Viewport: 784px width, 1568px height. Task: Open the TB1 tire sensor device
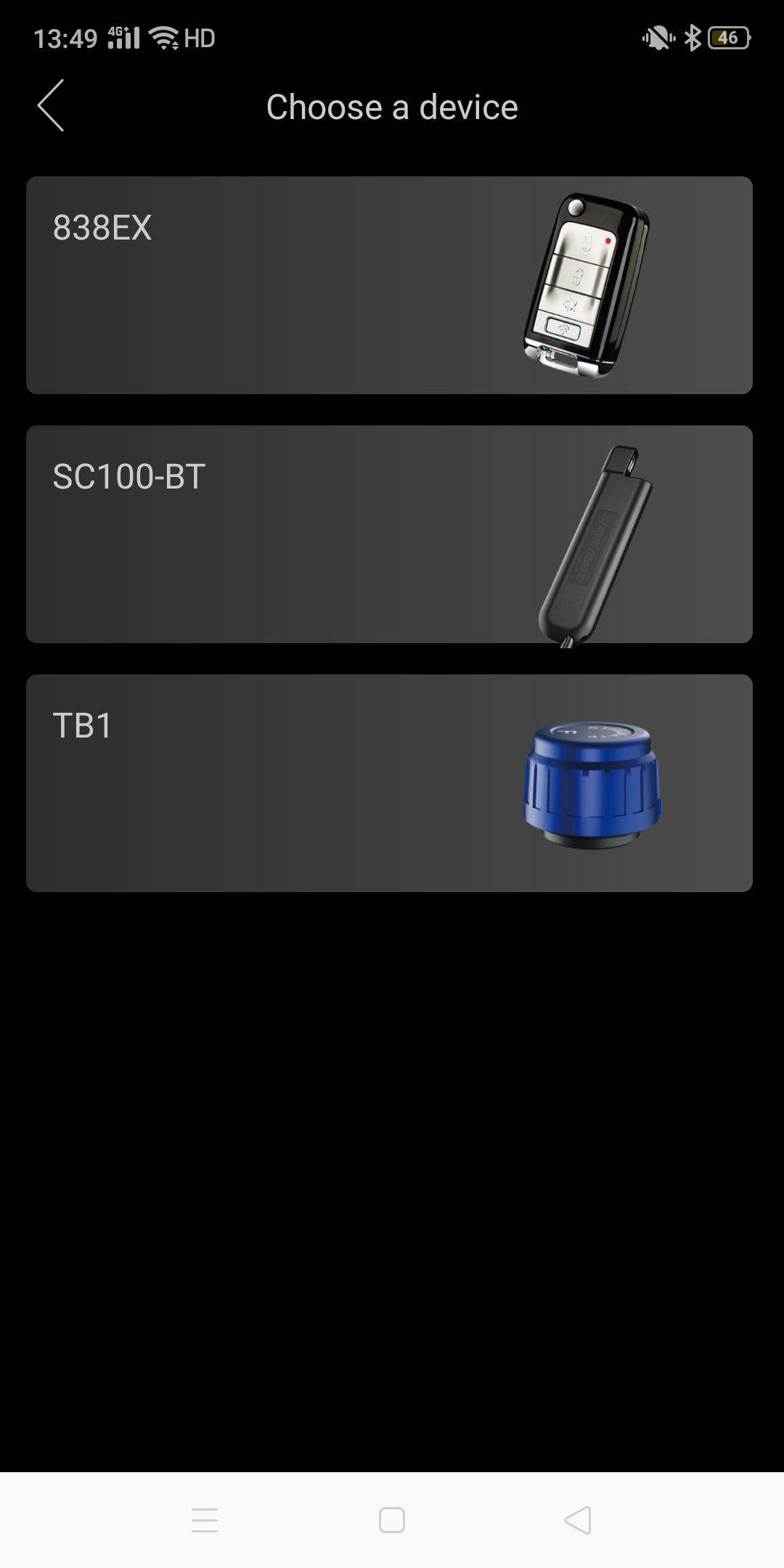(x=389, y=783)
